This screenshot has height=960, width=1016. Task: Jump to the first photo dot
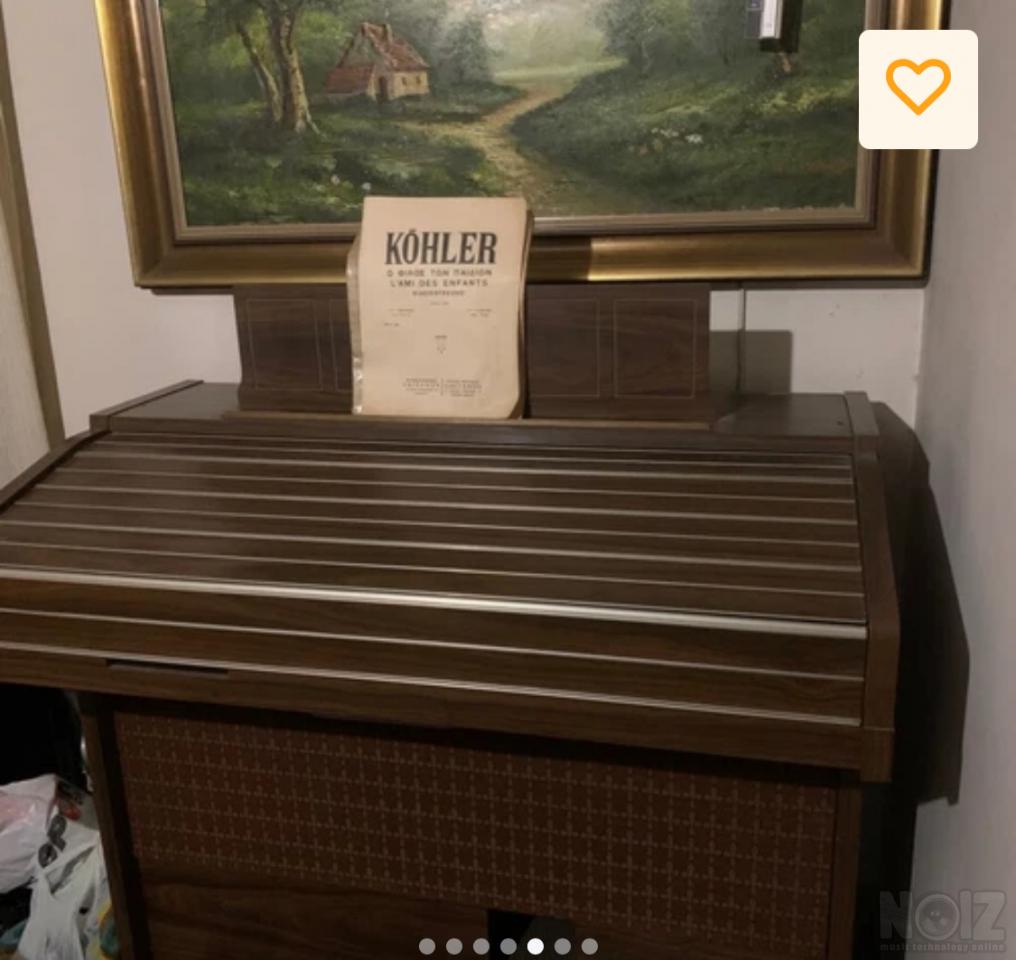427,946
